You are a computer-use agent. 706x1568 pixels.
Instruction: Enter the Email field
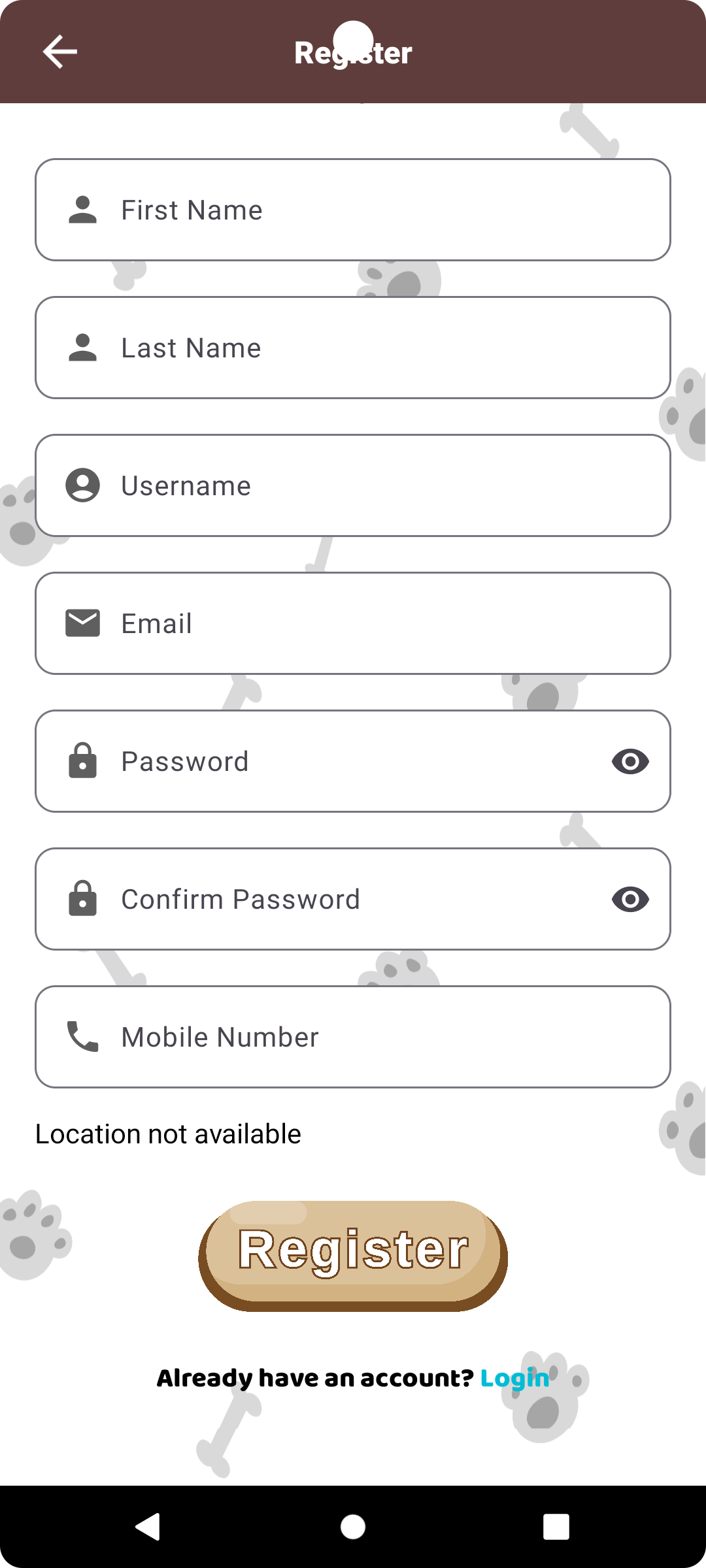(x=353, y=623)
